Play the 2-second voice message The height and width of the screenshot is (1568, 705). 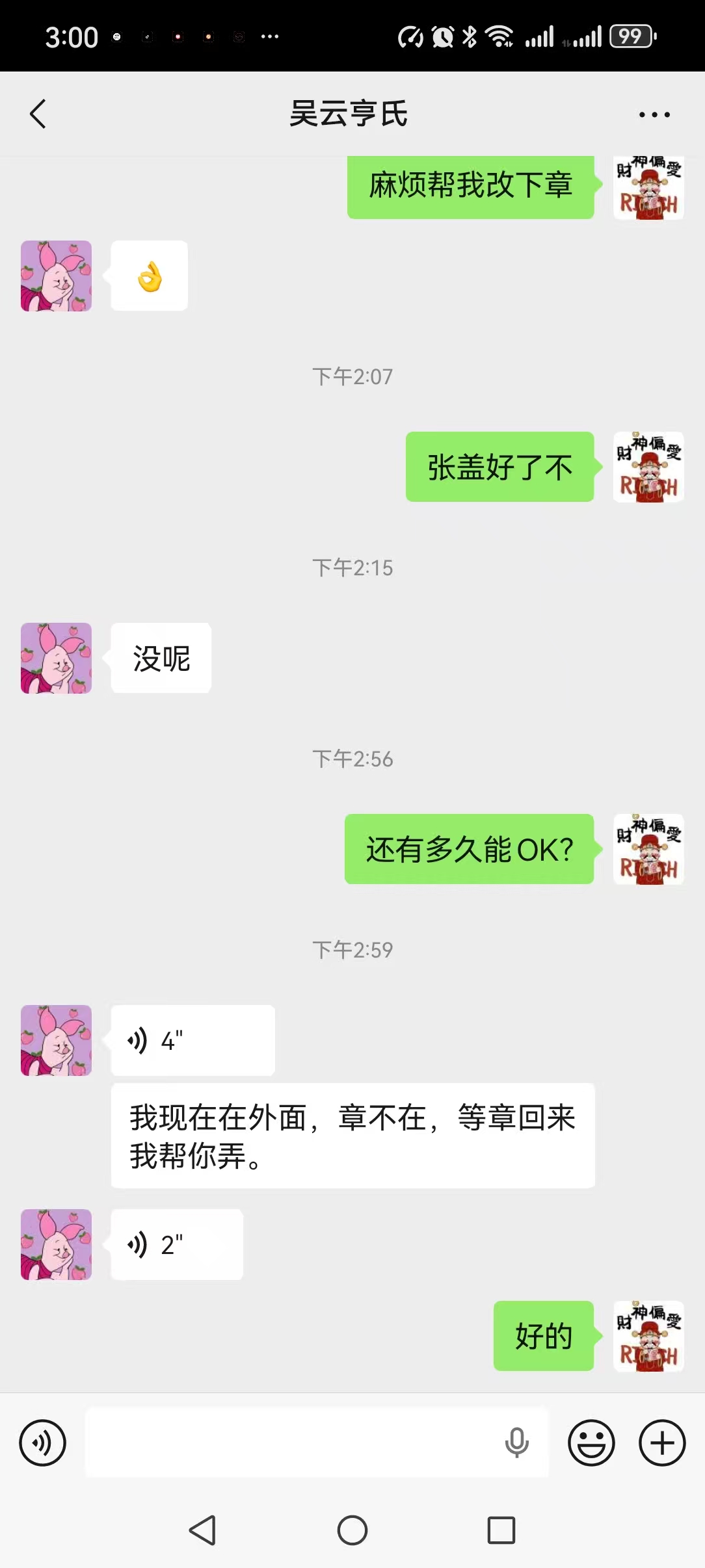(x=176, y=1244)
